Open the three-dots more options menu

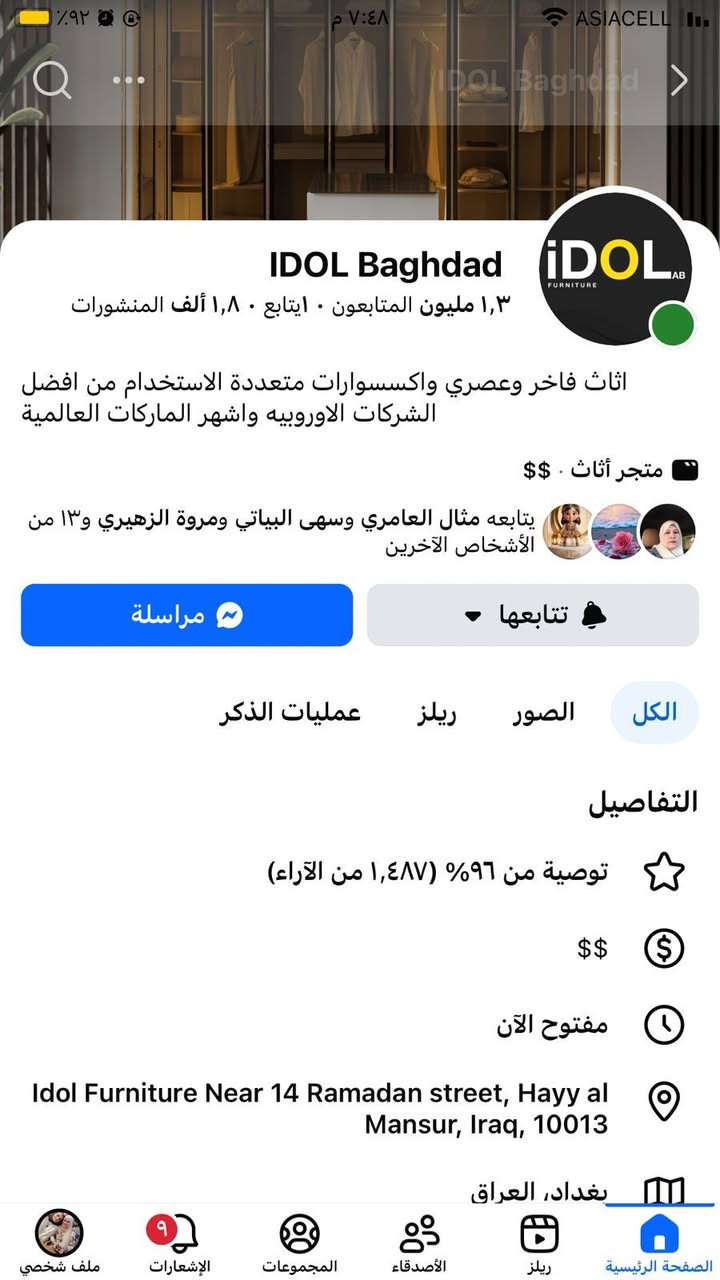point(128,79)
